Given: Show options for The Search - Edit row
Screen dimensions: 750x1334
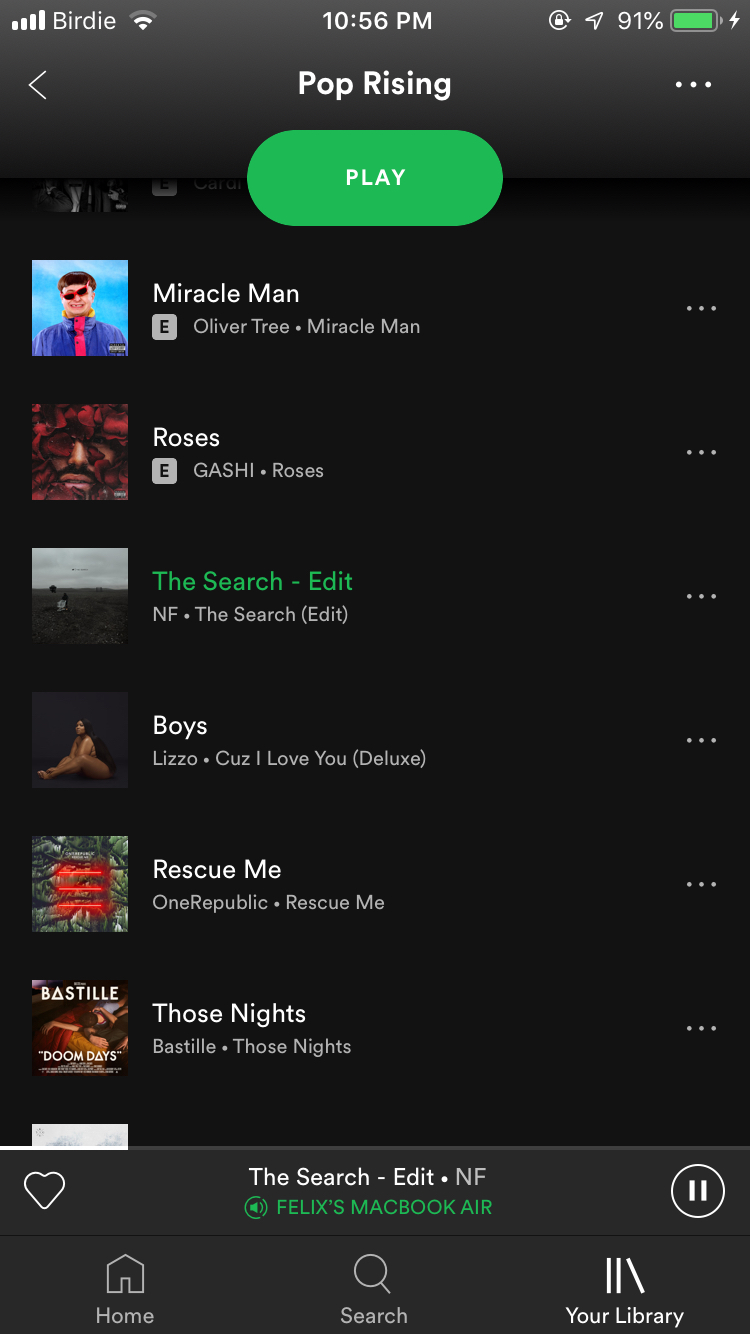Looking at the screenshot, I should coord(701,597).
